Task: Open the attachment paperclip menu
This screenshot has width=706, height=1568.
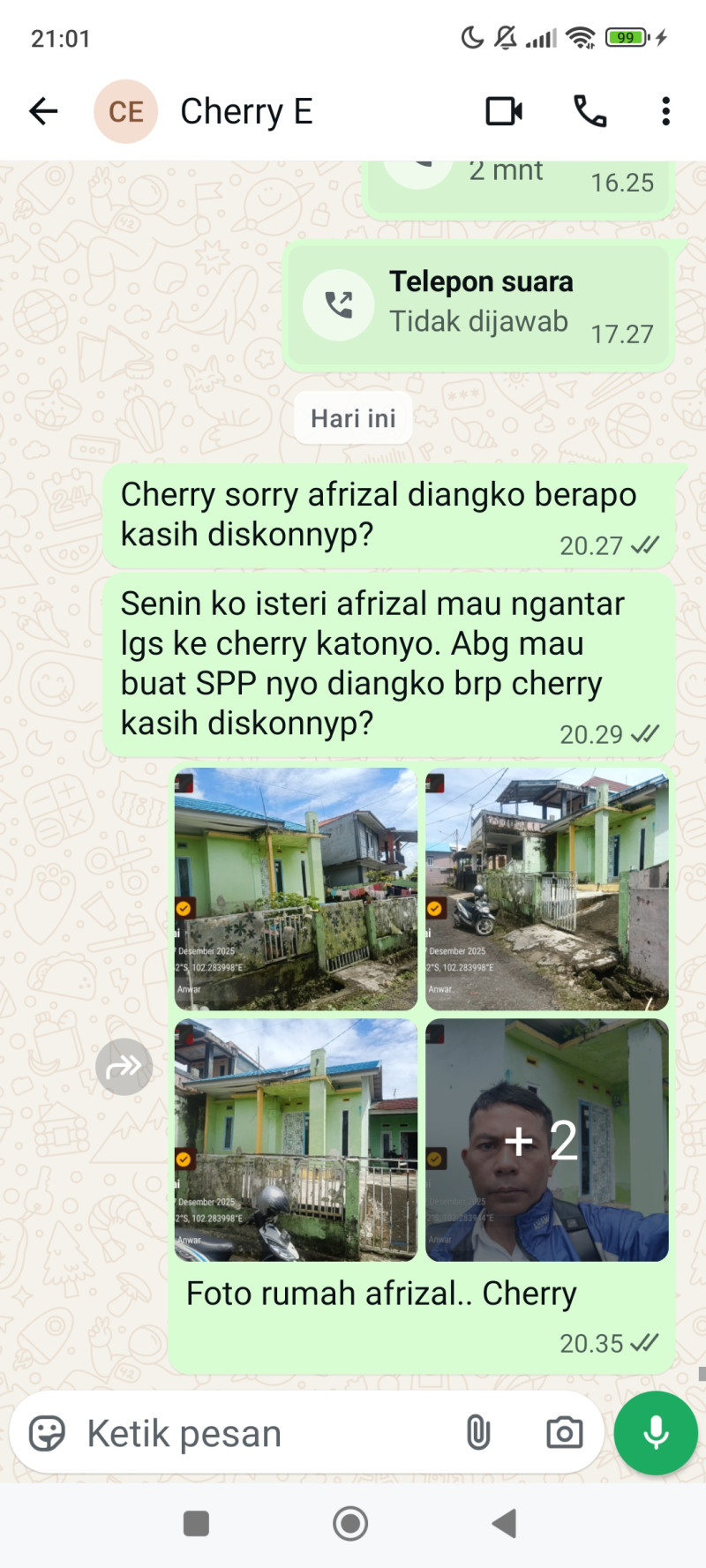Action: 479,1433
